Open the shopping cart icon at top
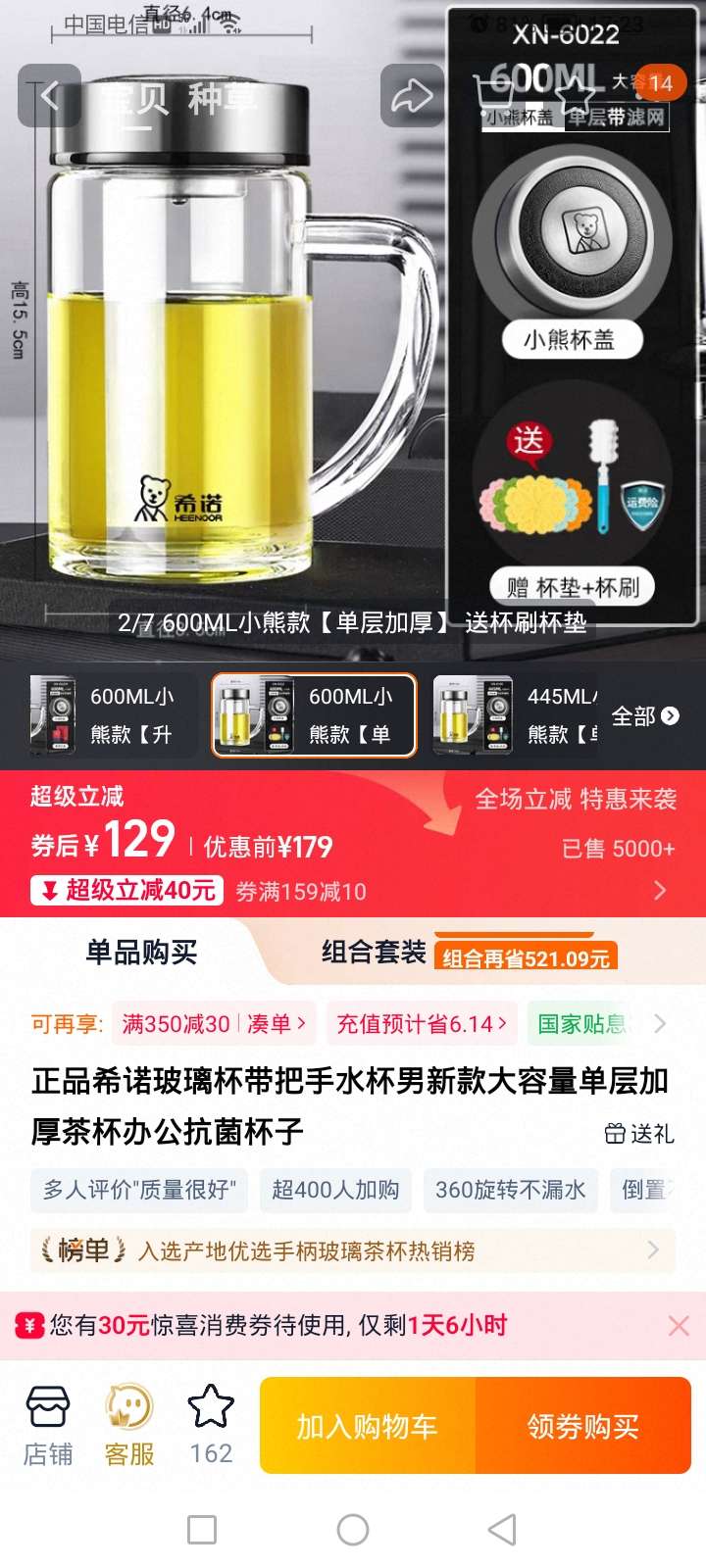Image resolution: width=706 pixels, height=1568 pixels. click(x=496, y=96)
